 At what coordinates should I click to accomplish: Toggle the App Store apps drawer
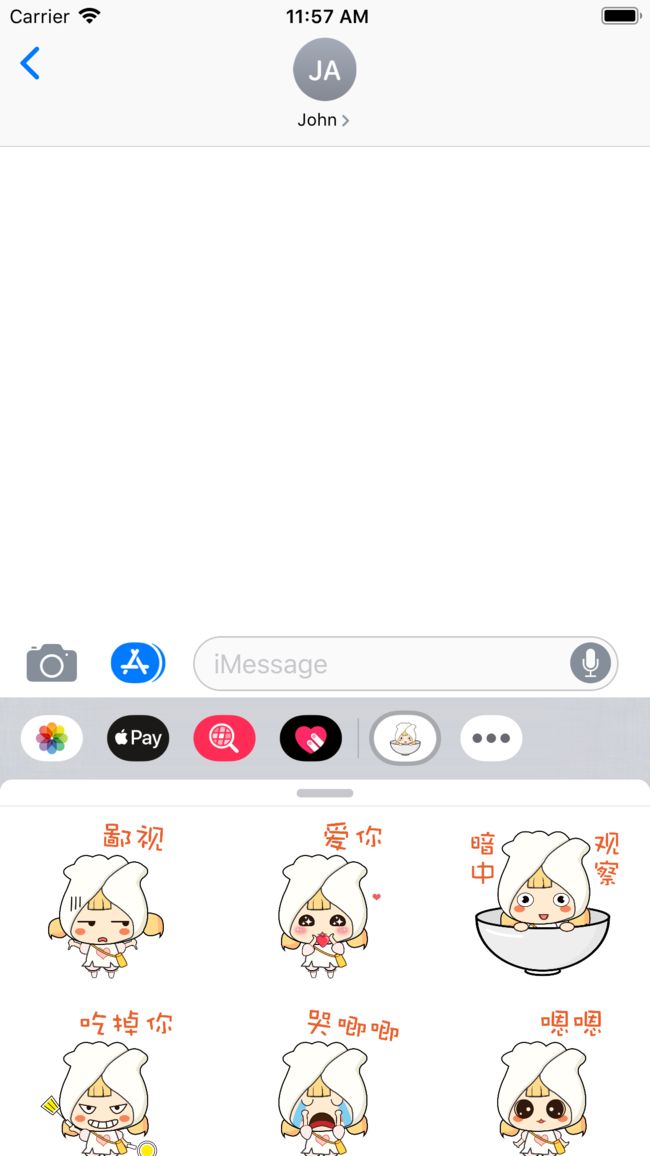tap(138, 663)
